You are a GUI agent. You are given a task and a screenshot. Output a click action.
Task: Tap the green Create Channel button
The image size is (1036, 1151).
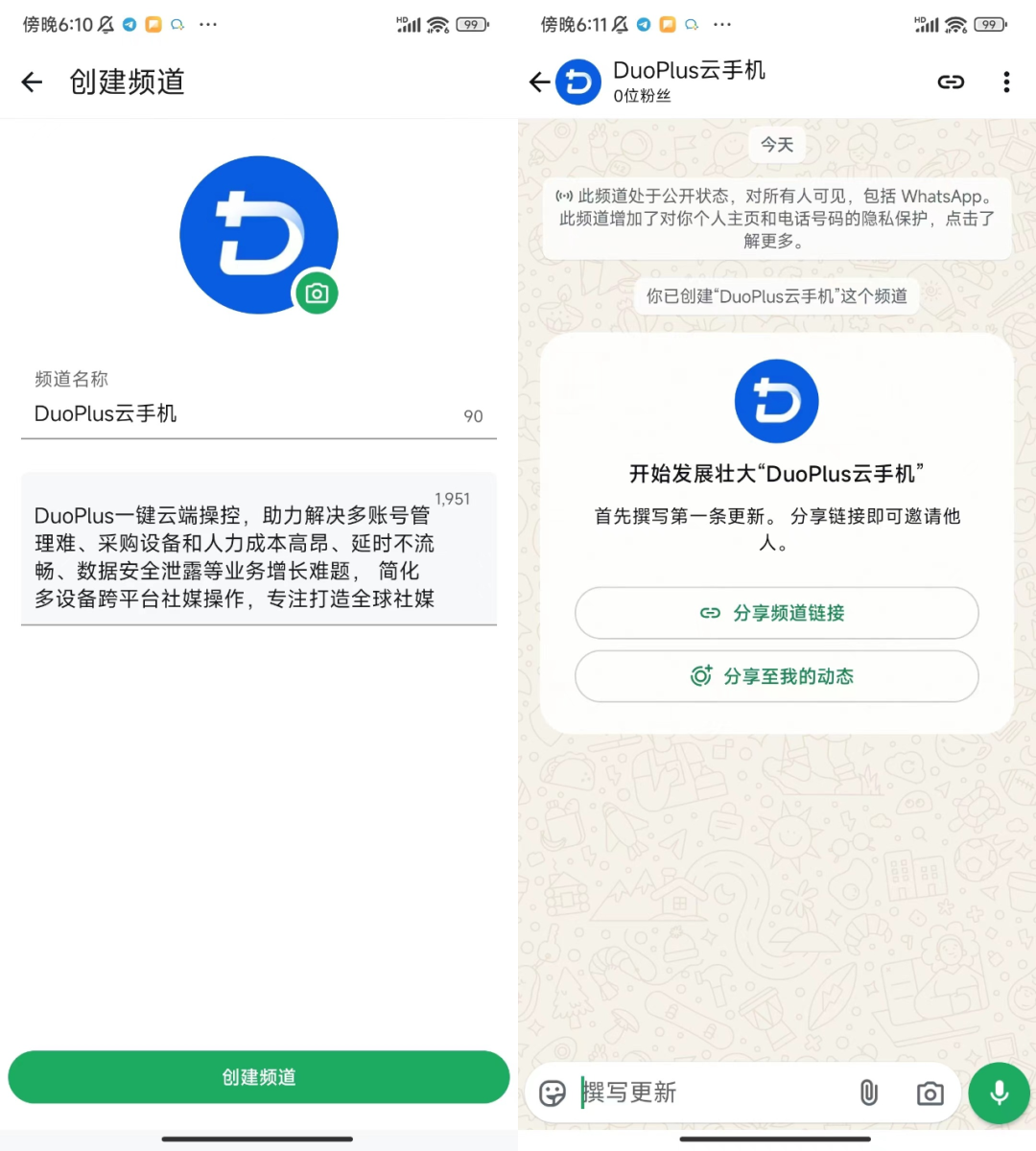[259, 1077]
